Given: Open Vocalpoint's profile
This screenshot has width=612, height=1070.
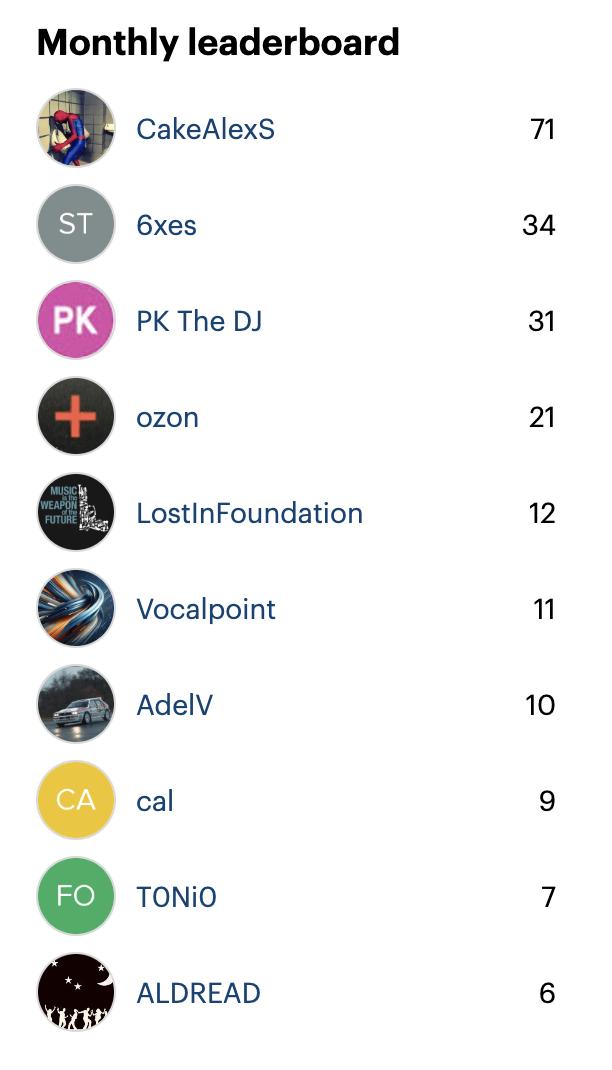Looking at the screenshot, I should tap(206, 609).
